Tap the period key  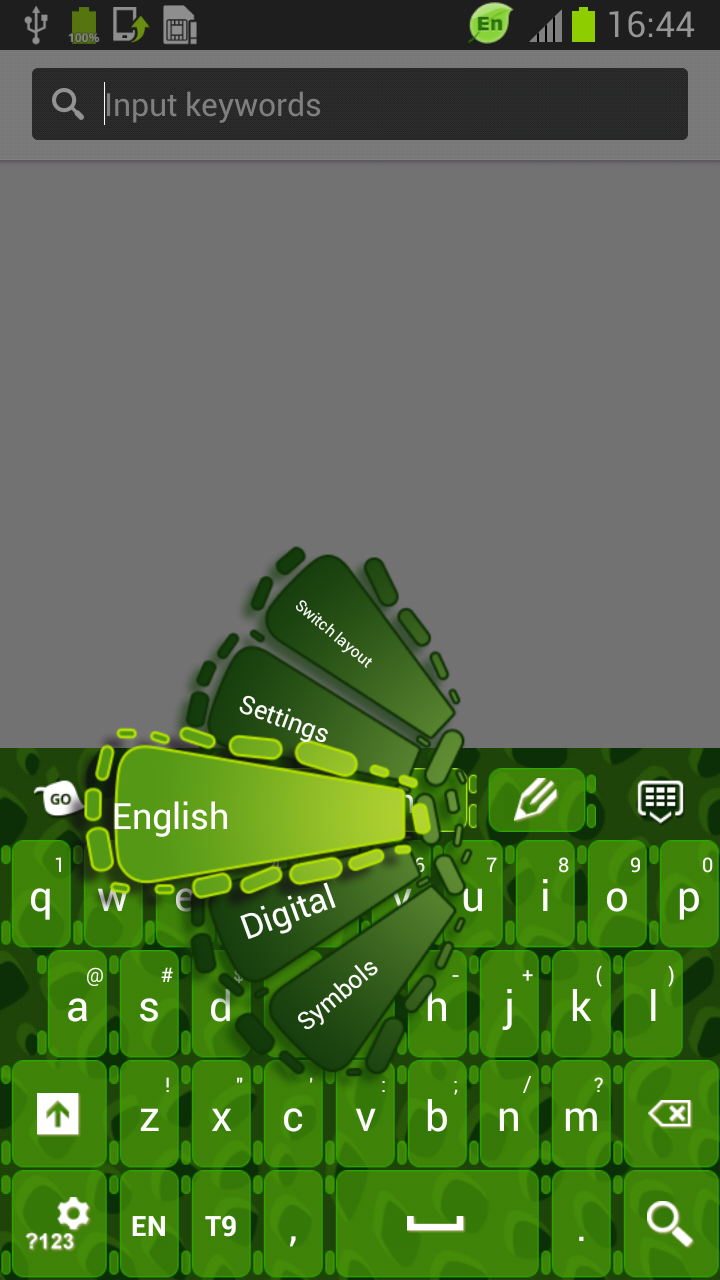click(580, 1222)
